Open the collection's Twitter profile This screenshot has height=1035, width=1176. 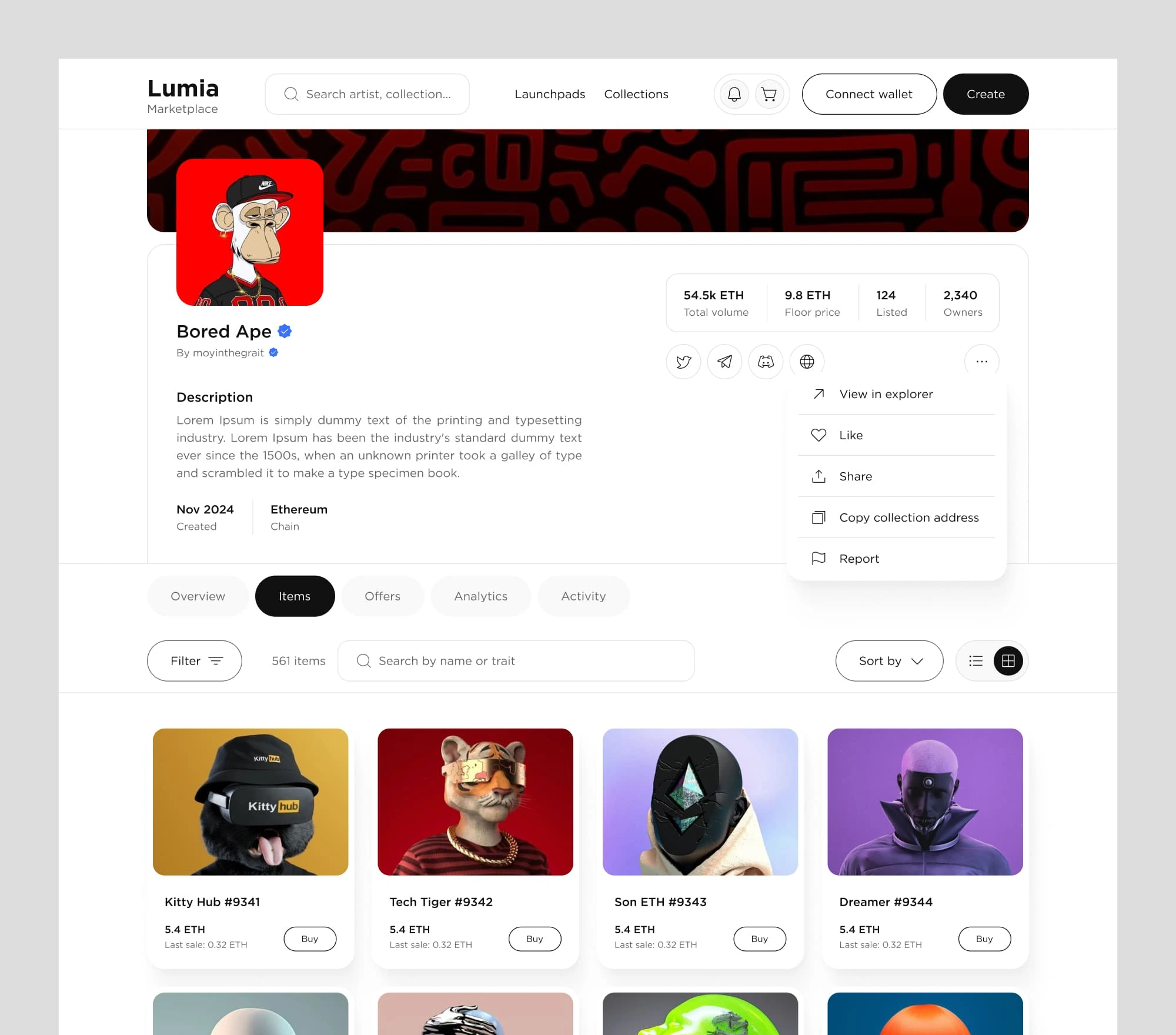(683, 362)
